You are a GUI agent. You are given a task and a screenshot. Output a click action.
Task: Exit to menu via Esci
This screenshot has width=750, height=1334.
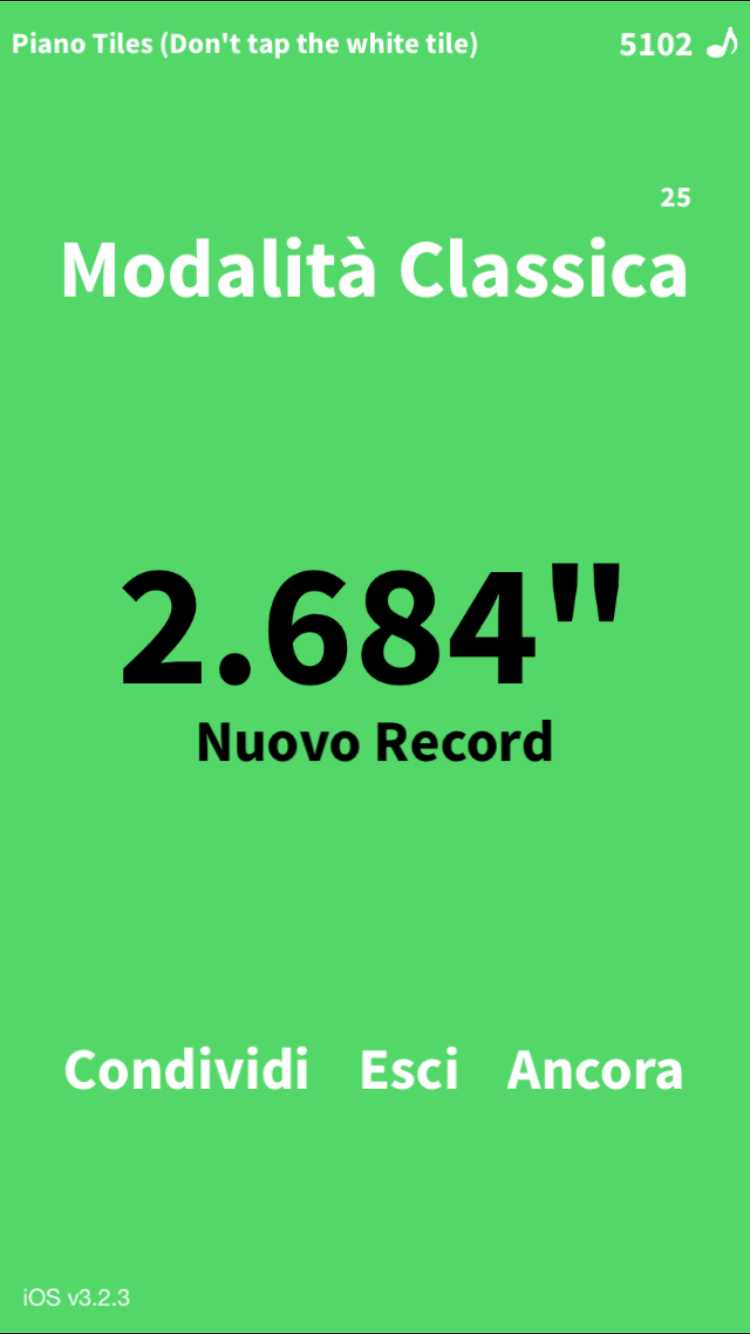click(409, 1070)
